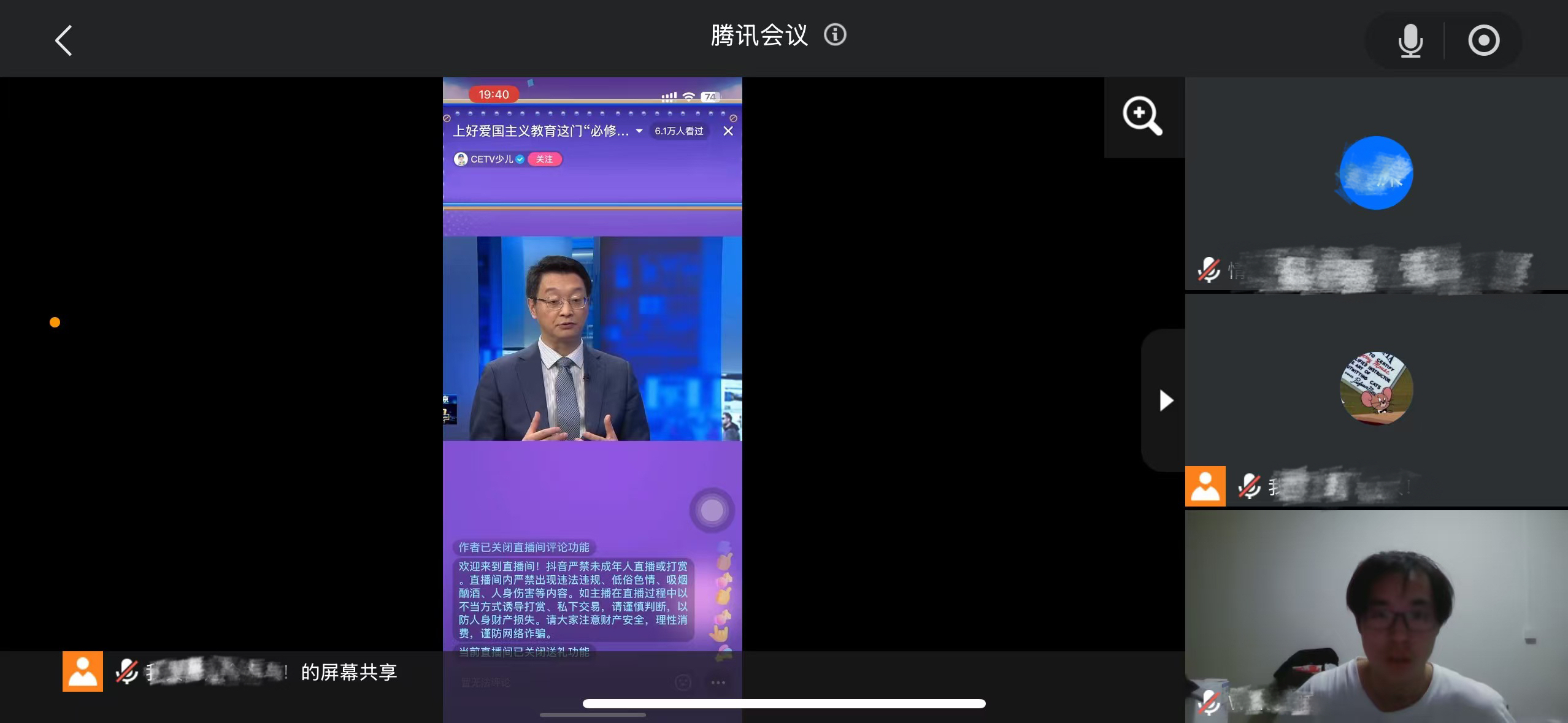Open the participant with camera on
1568x723 pixels.
click(1376, 616)
